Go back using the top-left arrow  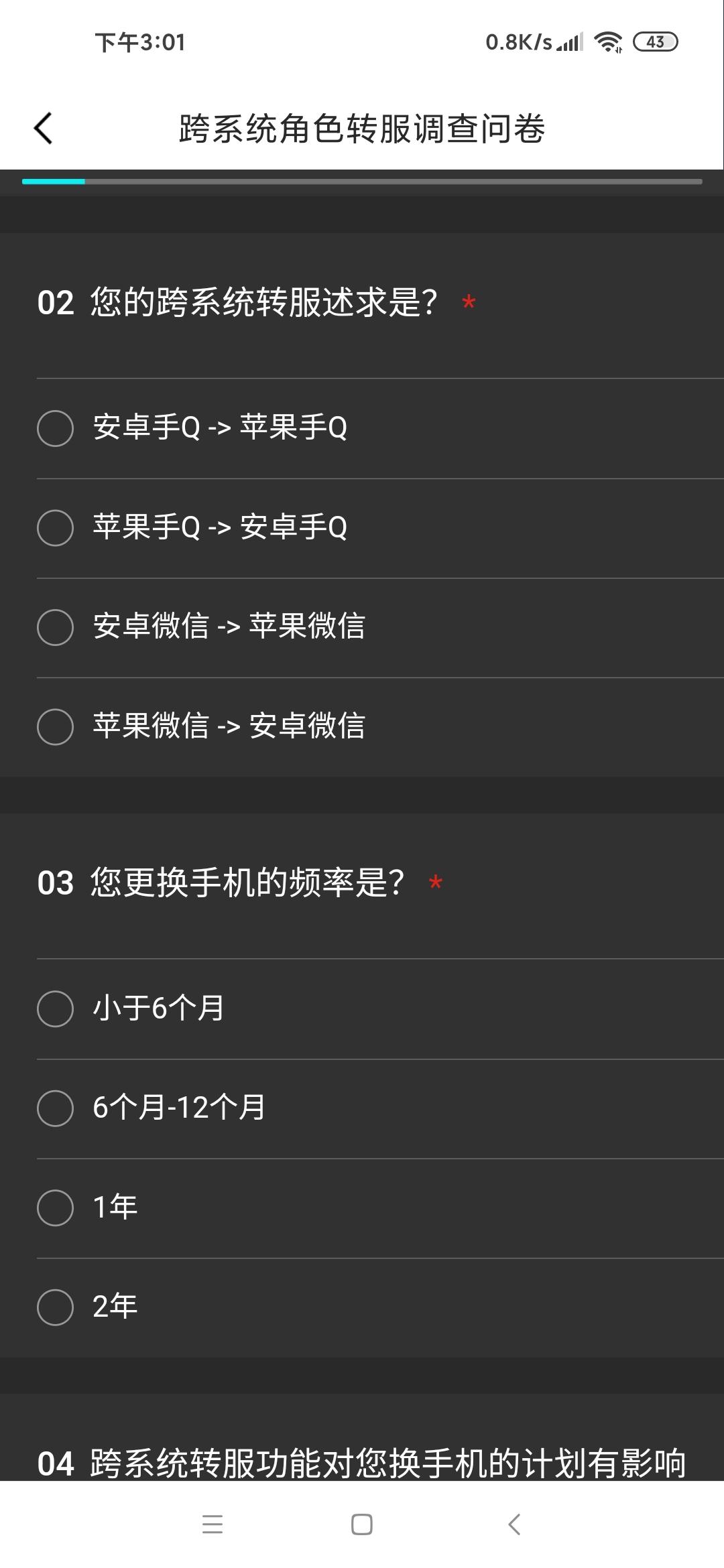point(43,128)
